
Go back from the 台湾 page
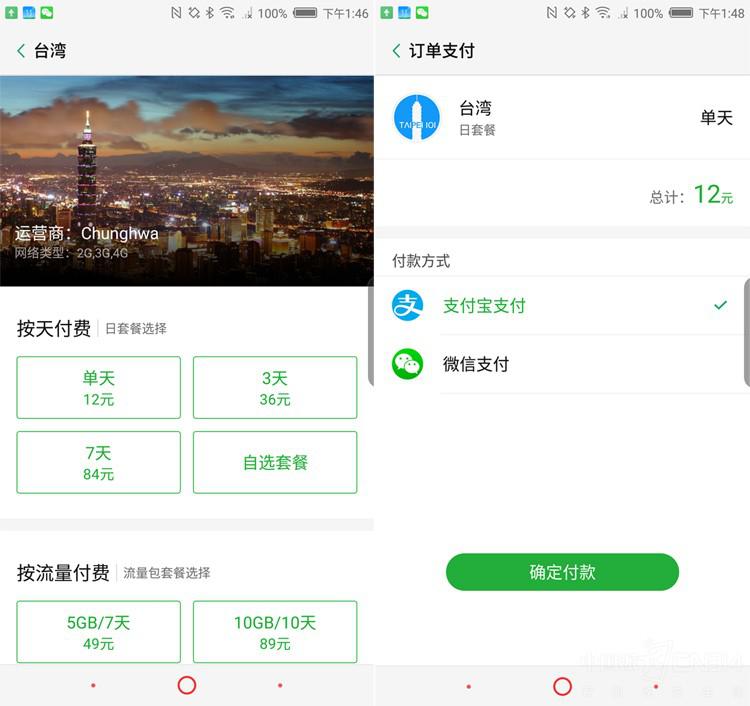pyautogui.click(x=22, y=51)
